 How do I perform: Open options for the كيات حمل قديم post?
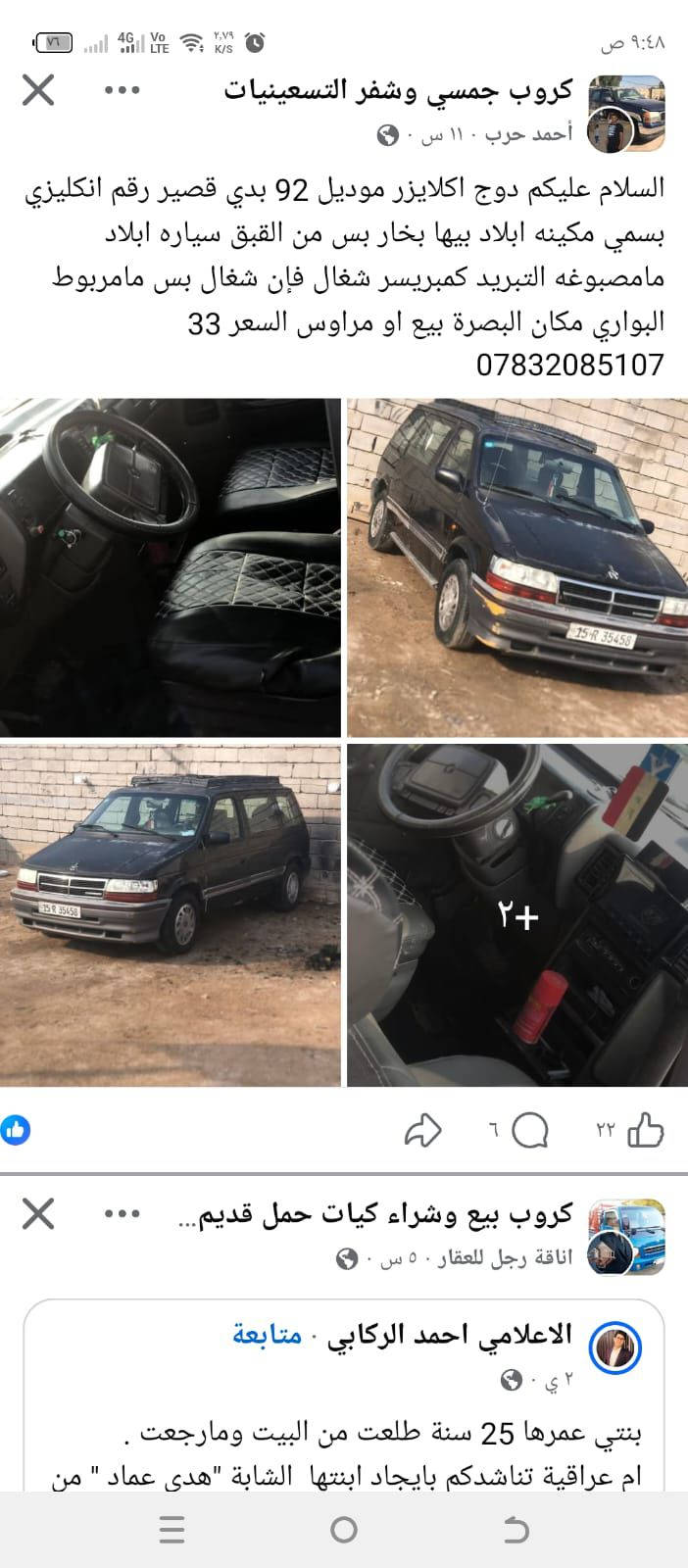pyautogui.click(x=122, y=1215)
